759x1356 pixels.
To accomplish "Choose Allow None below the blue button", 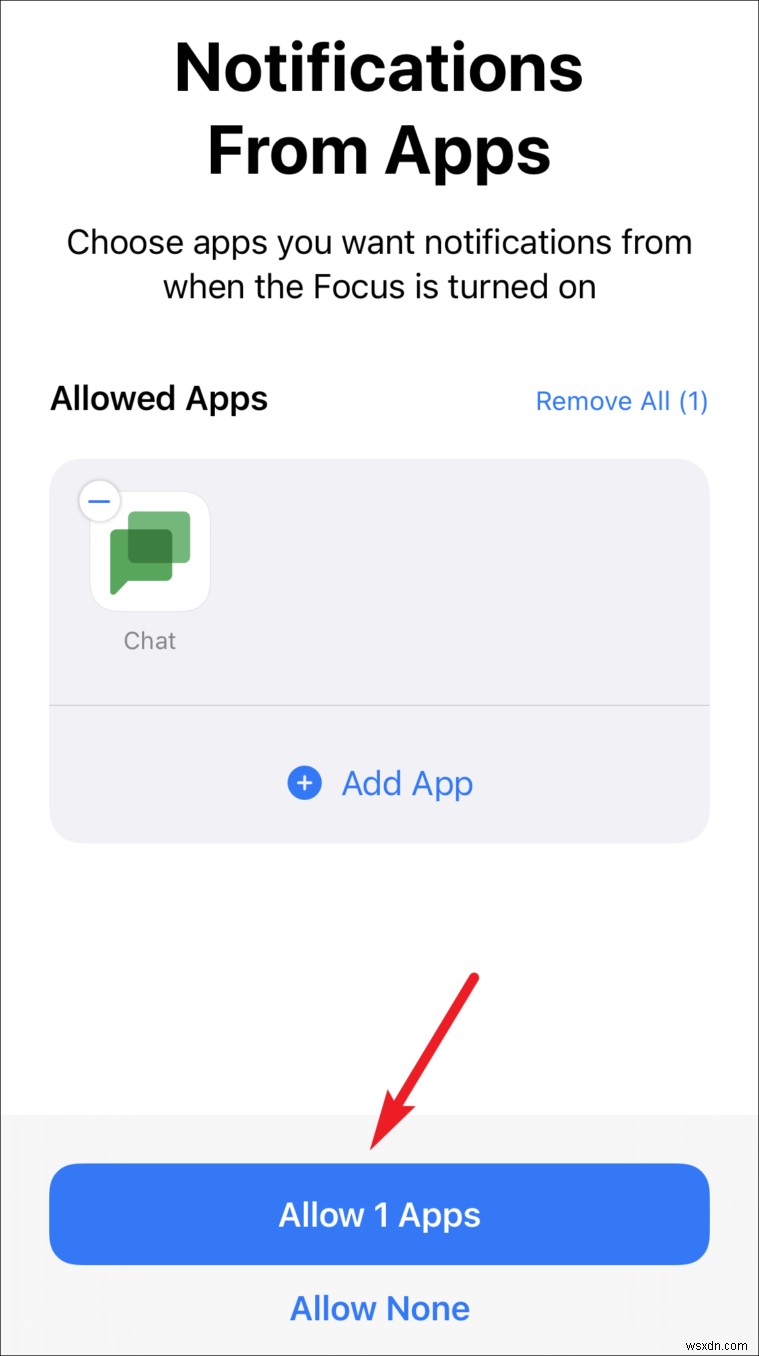I will (x=379, y=1308).
